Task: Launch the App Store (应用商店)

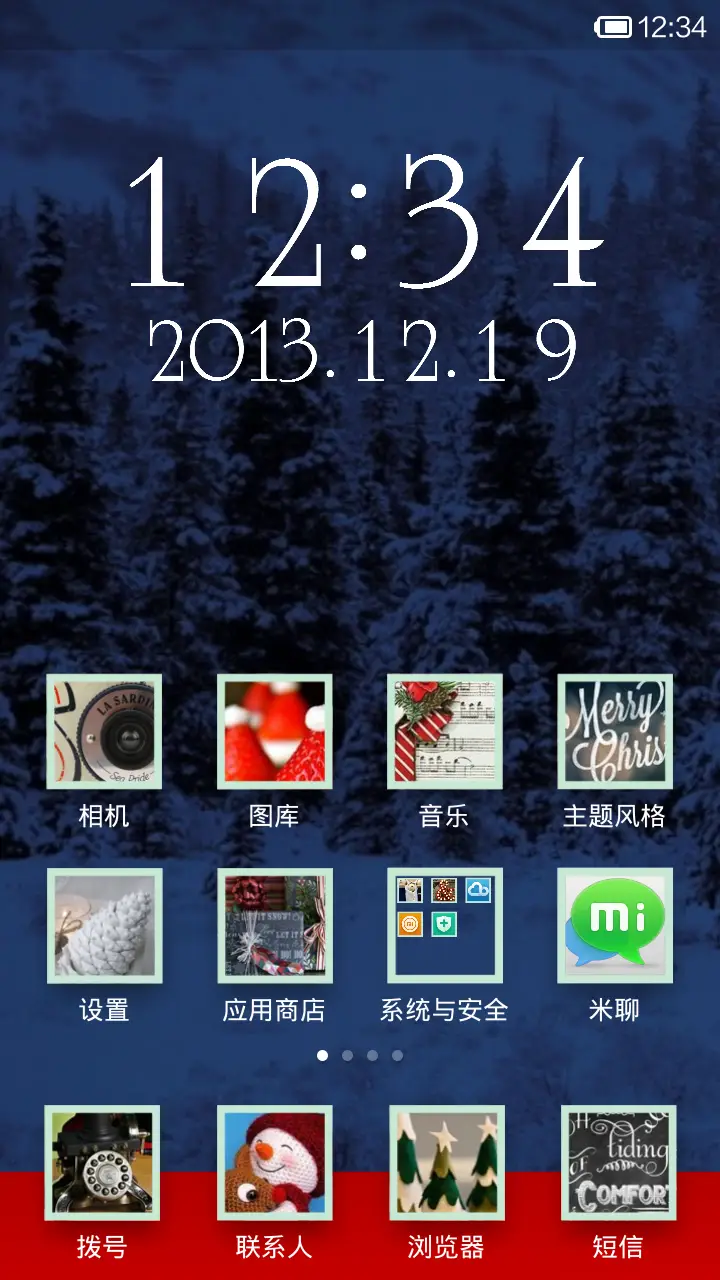Action: point(272,924)
